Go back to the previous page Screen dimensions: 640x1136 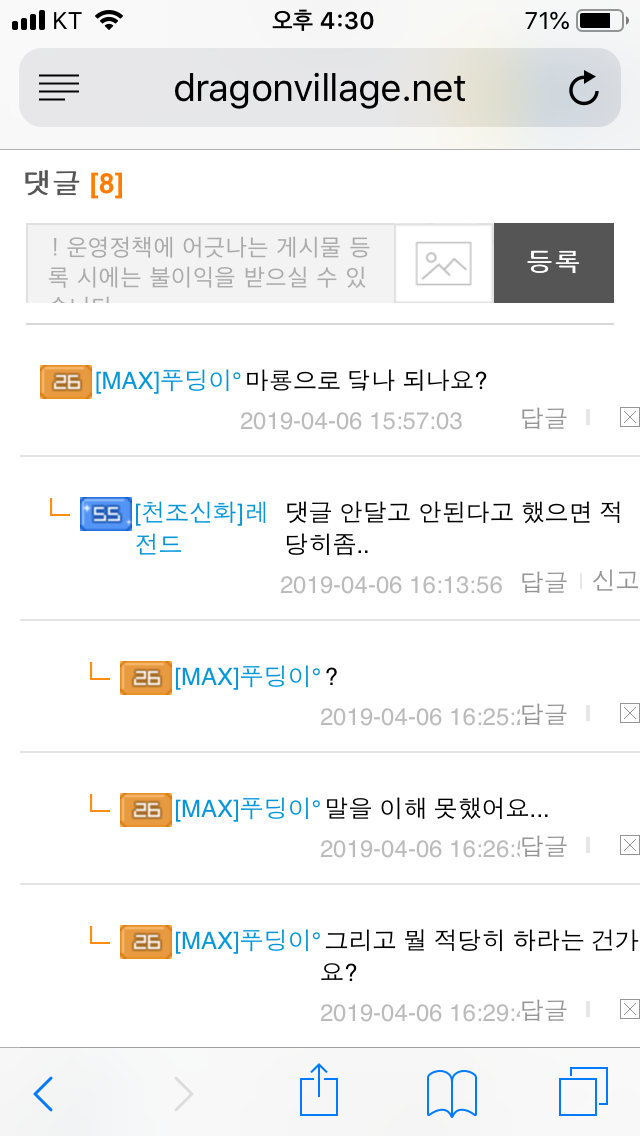[x=43, y=1094]
